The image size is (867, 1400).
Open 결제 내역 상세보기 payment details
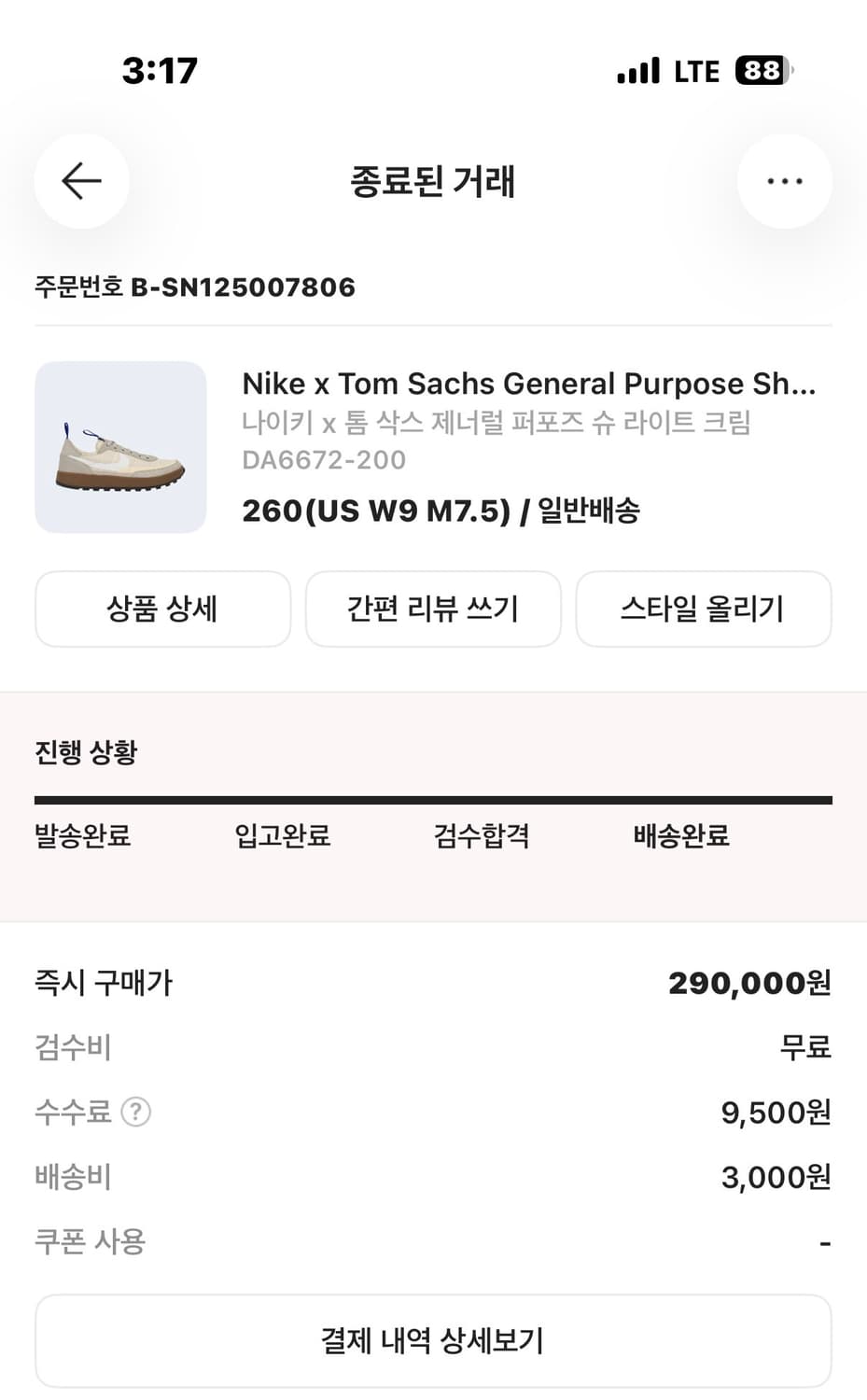click(x=433, y=1340)
